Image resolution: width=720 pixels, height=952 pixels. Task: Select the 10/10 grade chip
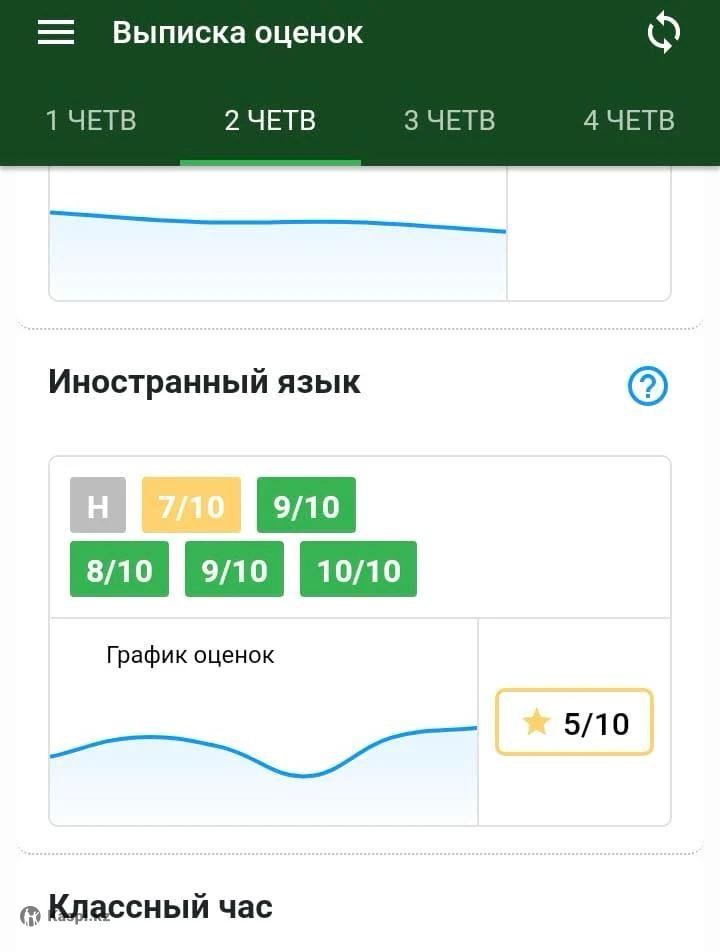click(x=358, y=569)
